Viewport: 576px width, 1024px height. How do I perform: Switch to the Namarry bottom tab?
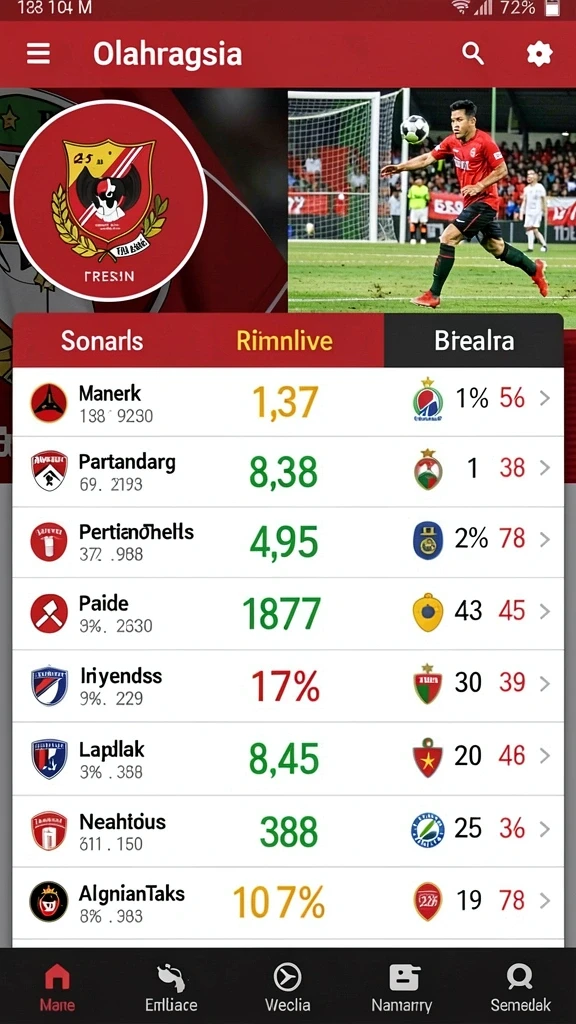404,987
